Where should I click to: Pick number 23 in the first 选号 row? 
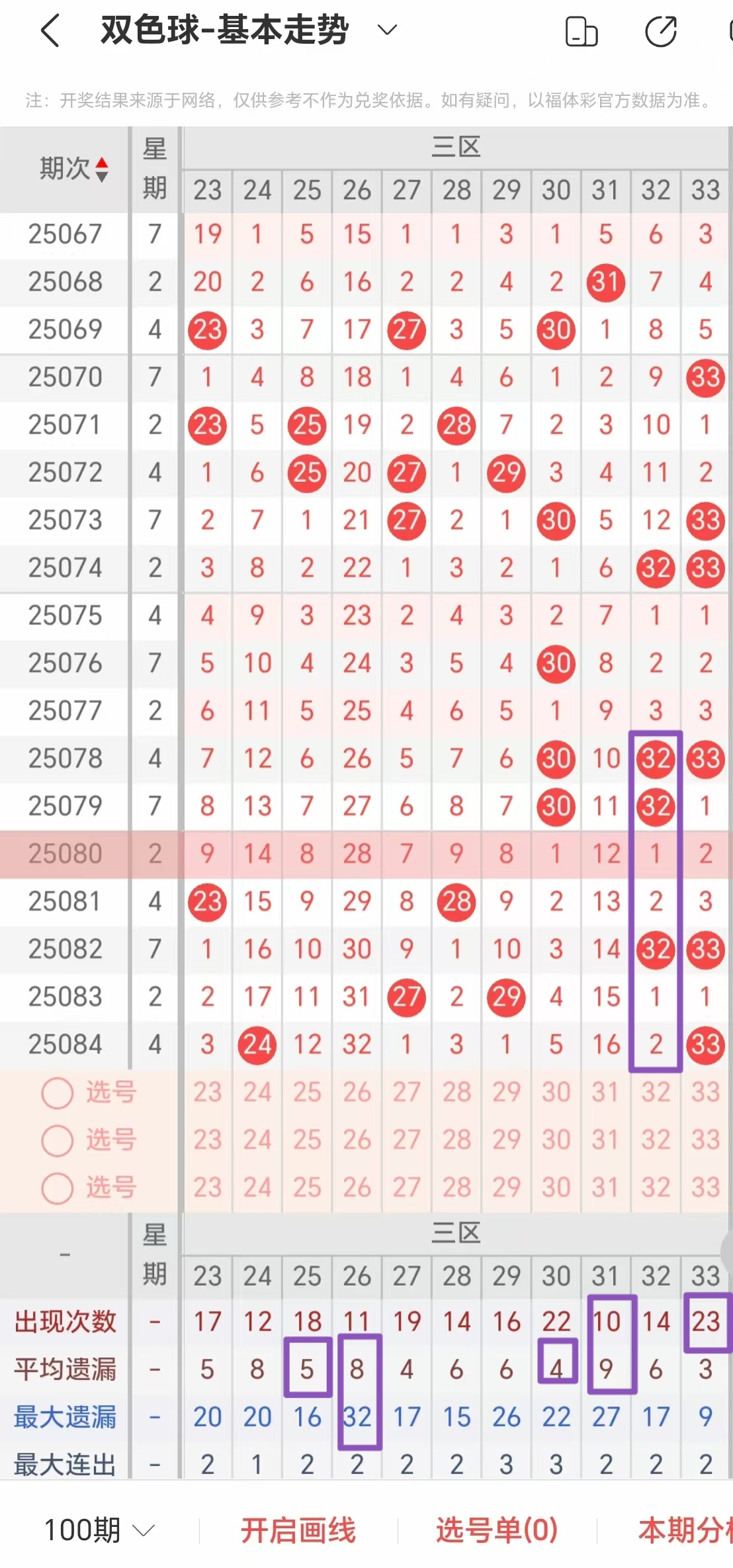[x=207, y=1093]
